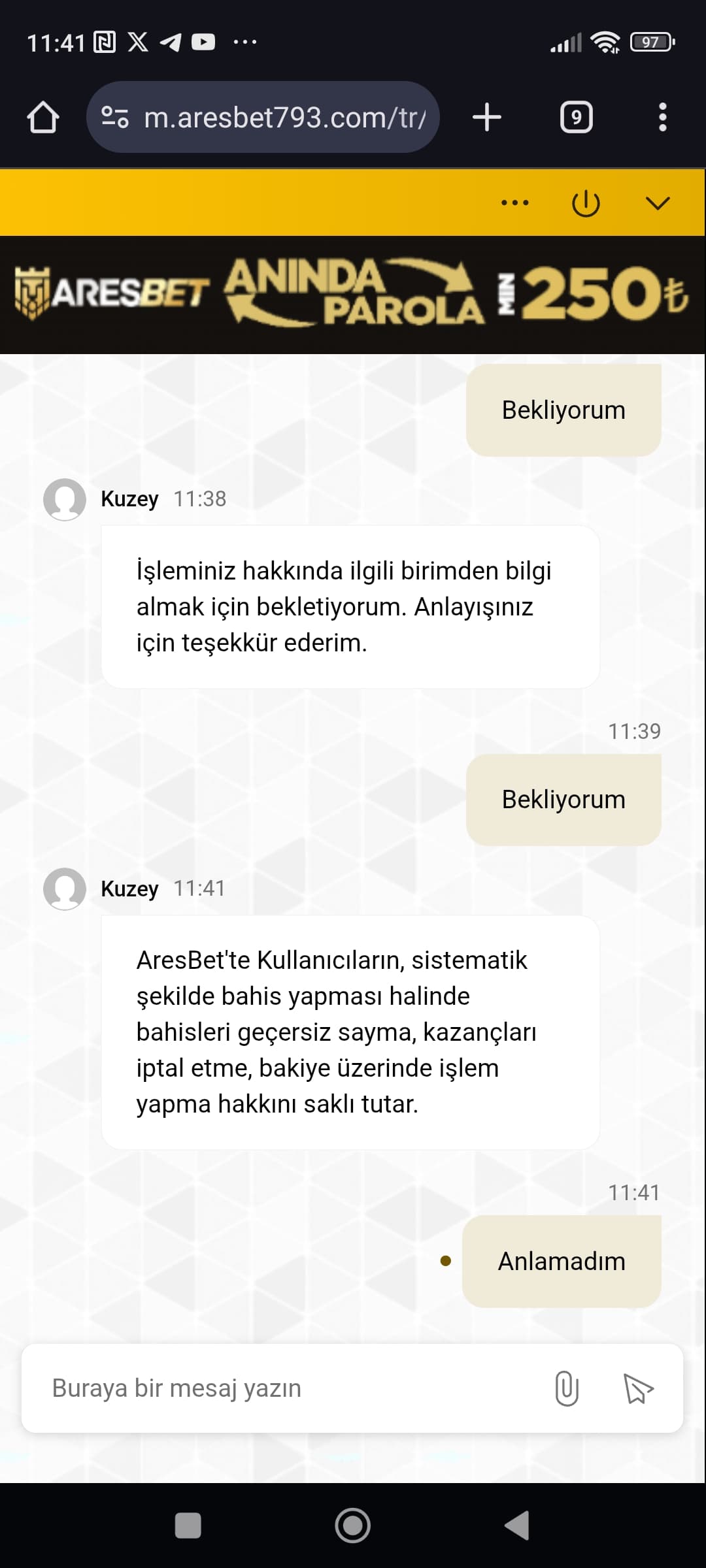Tap the aresbet793 address bar
706x1568 pixels.
point(263,118)
